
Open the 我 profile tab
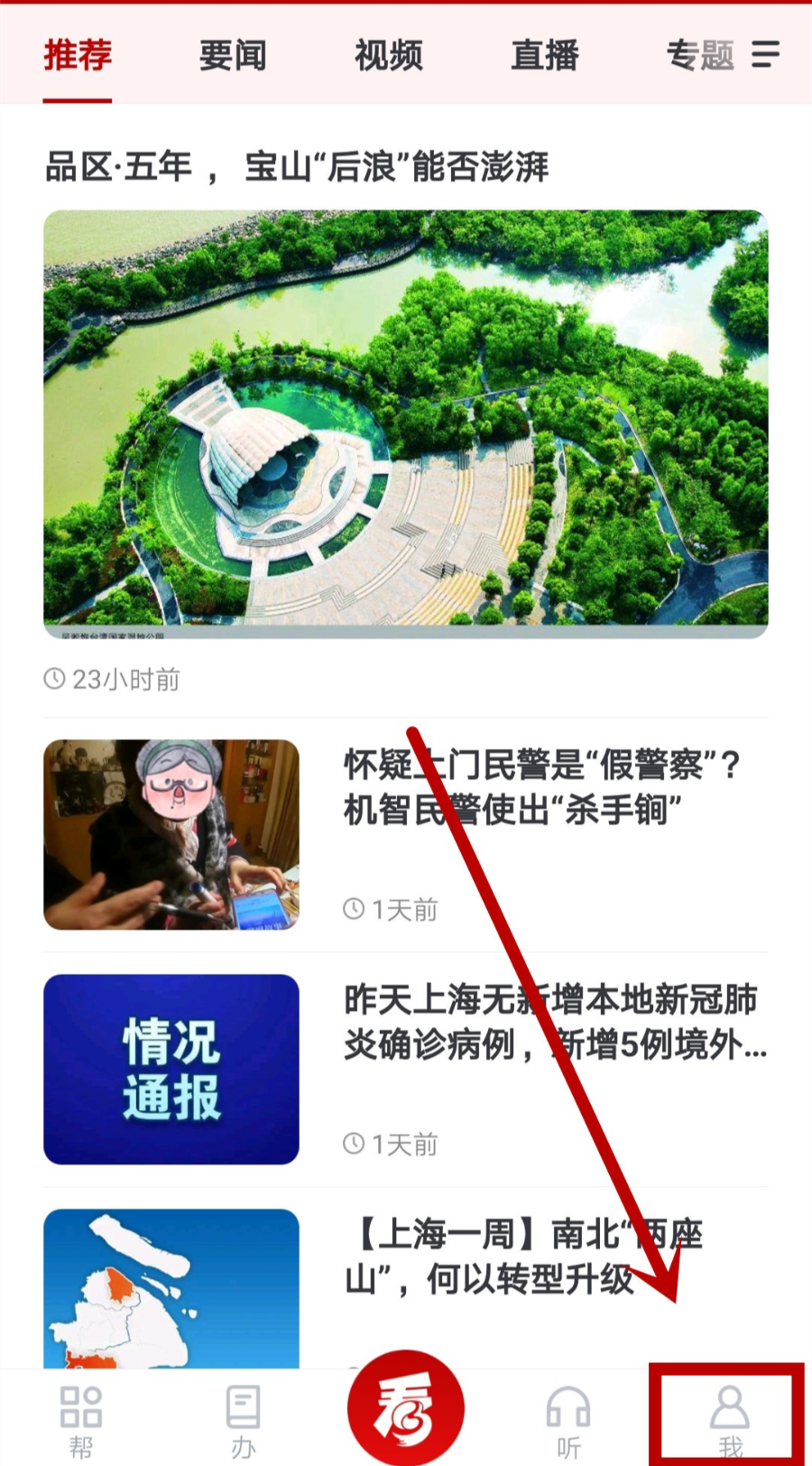pyautogui.click(x=729, y=1421)
